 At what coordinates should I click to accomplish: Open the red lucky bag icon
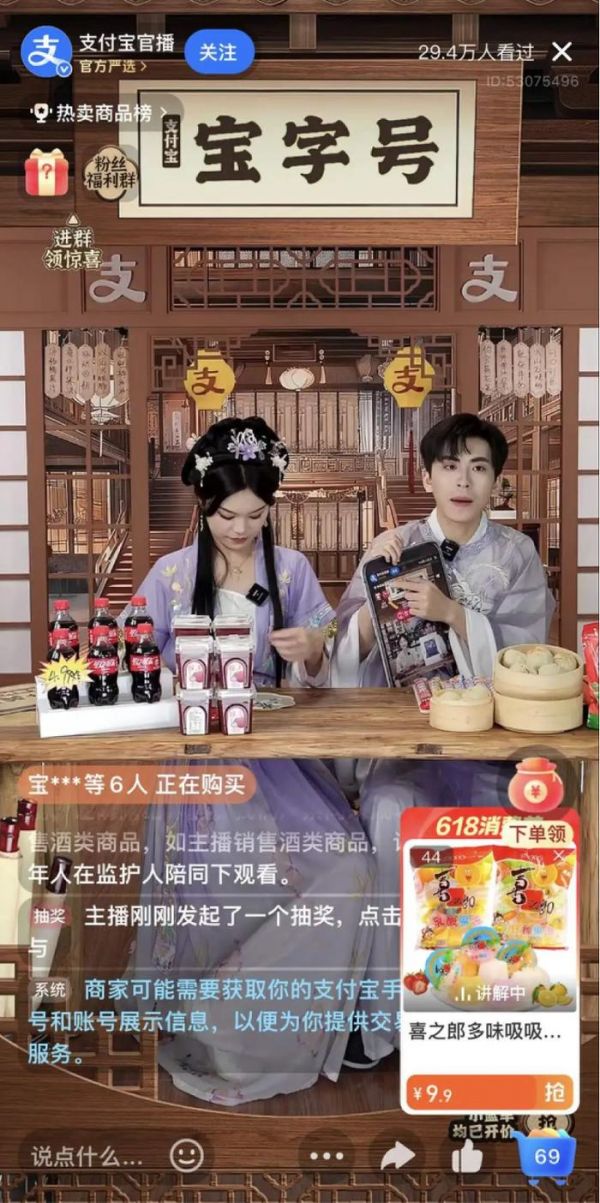pos(536,786)
